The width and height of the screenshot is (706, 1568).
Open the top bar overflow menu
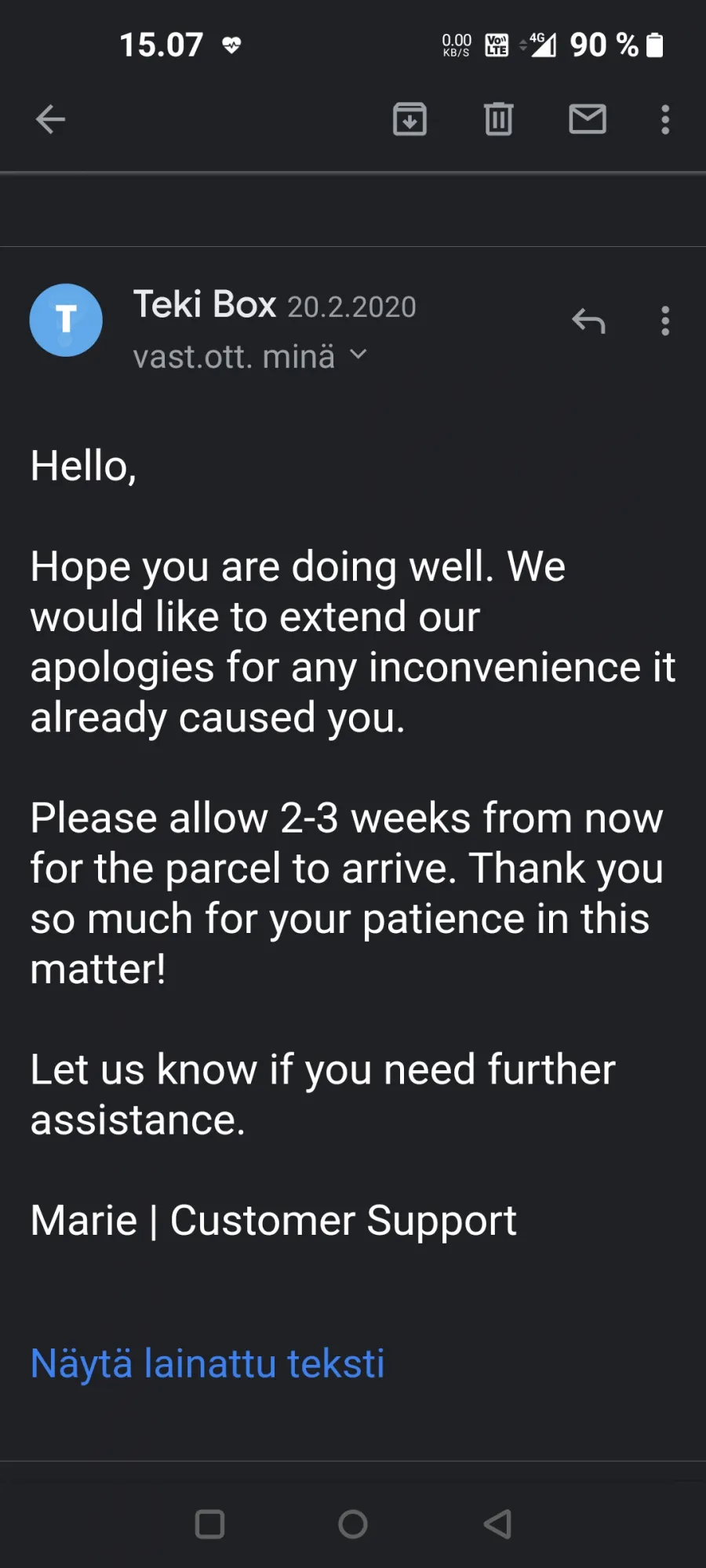pyautogui.click(x=665, y=119)
